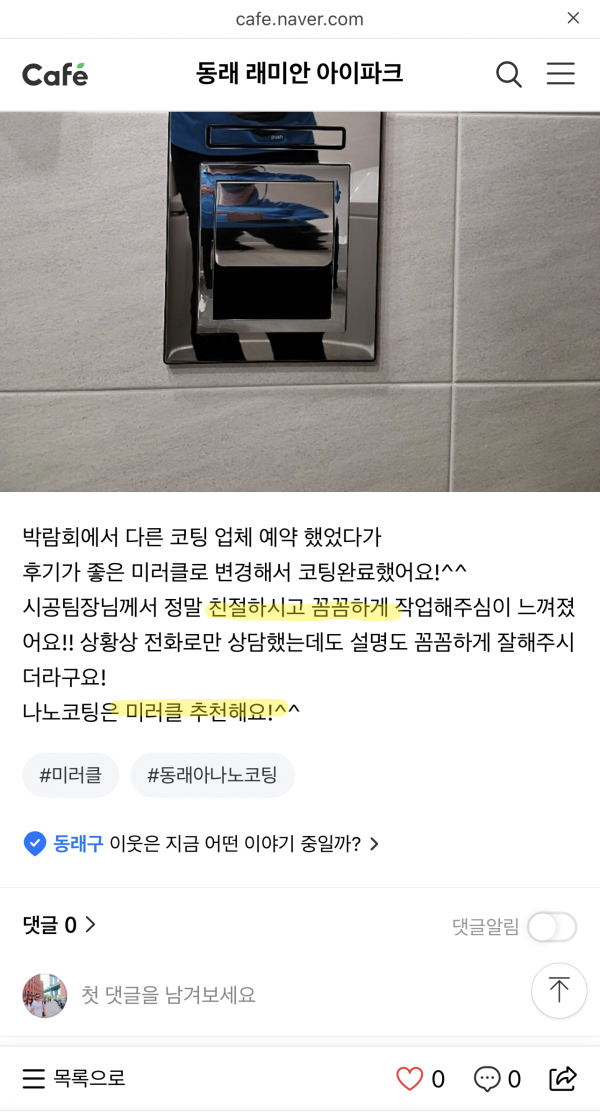Open comments via speech bubble icon
The image size is (600, 1113).
[487, 1079]
